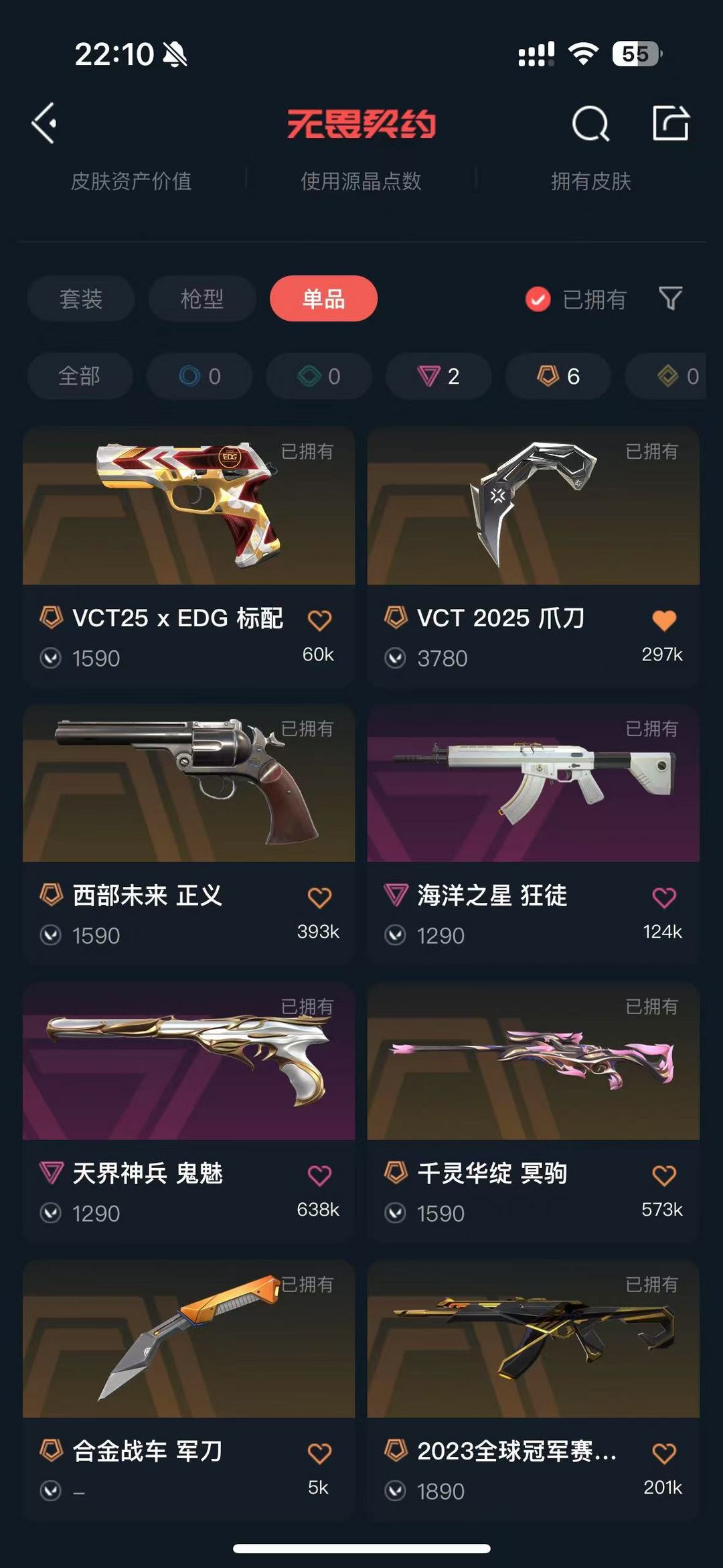The image size is (723, 1568).
Task: Like the 2023全球冠军赛 skin
Action: click(664, 1453)
